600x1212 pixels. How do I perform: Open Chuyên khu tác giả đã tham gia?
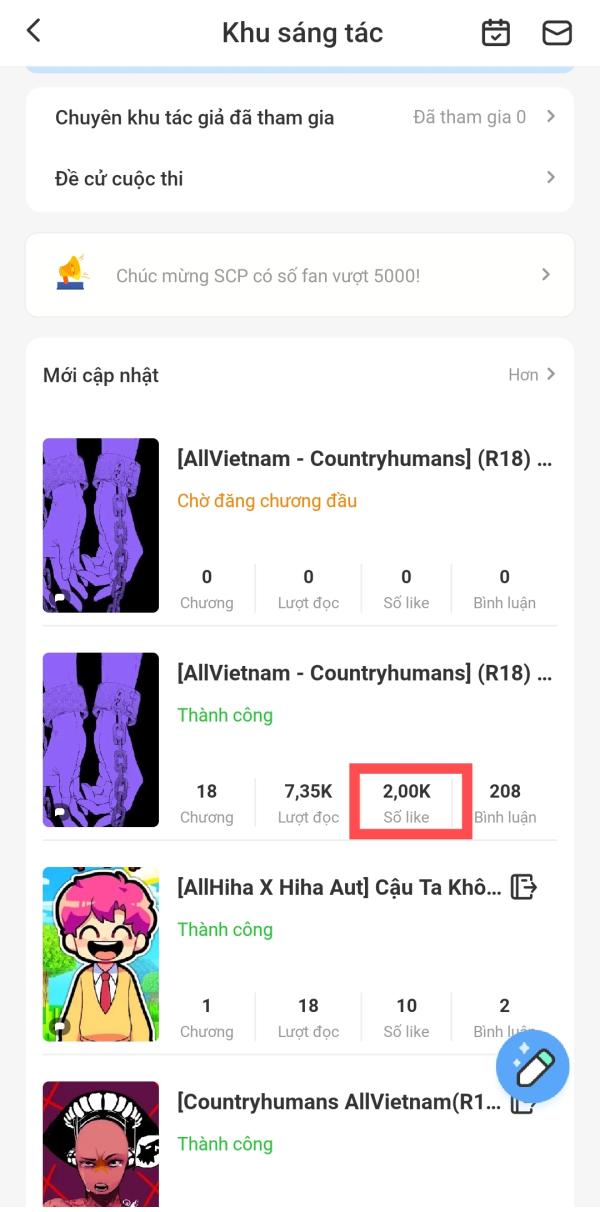(300, 118)
